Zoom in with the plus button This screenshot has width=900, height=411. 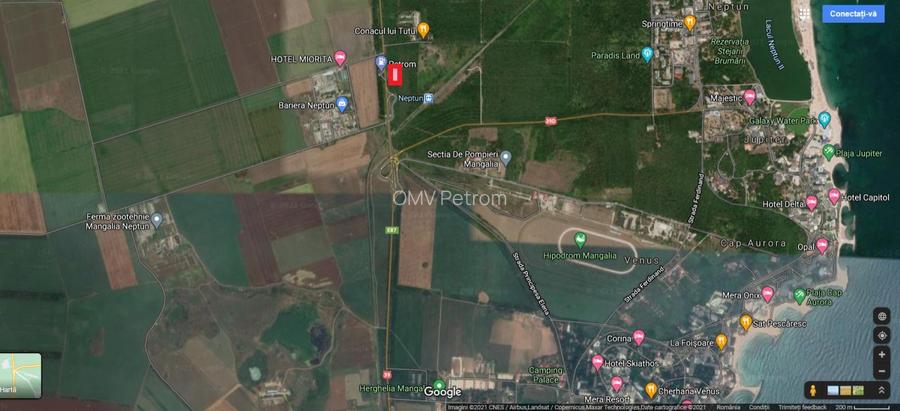point(881,354)
